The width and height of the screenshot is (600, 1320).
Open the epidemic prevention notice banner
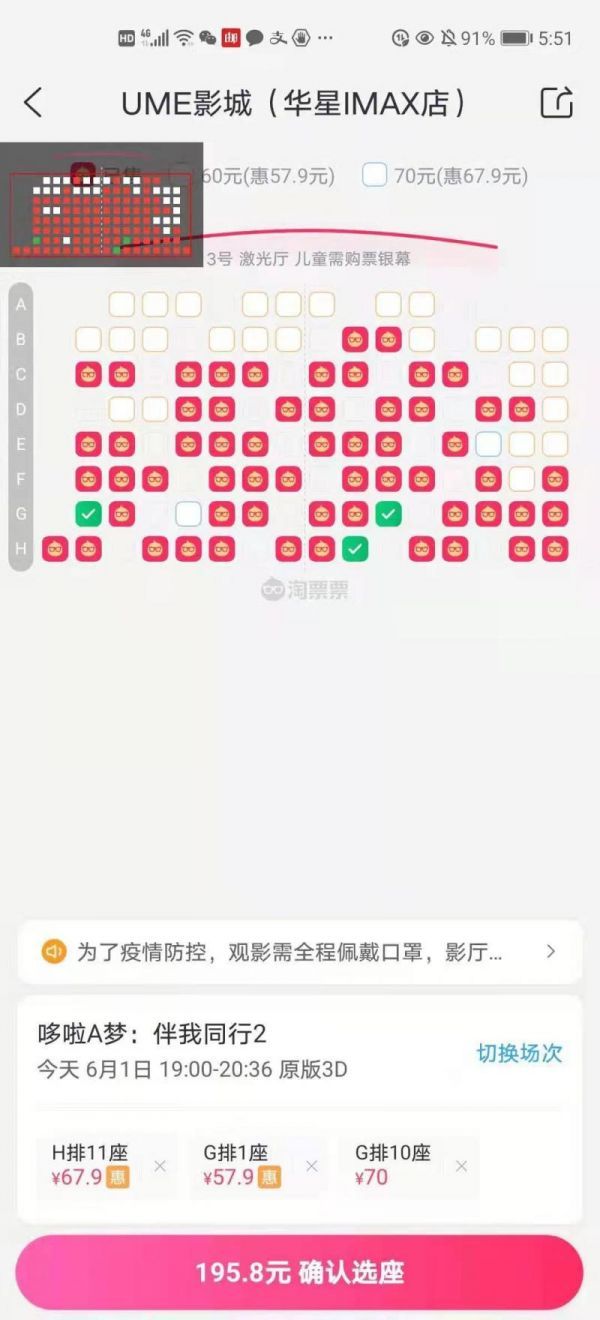pos(299,951)
